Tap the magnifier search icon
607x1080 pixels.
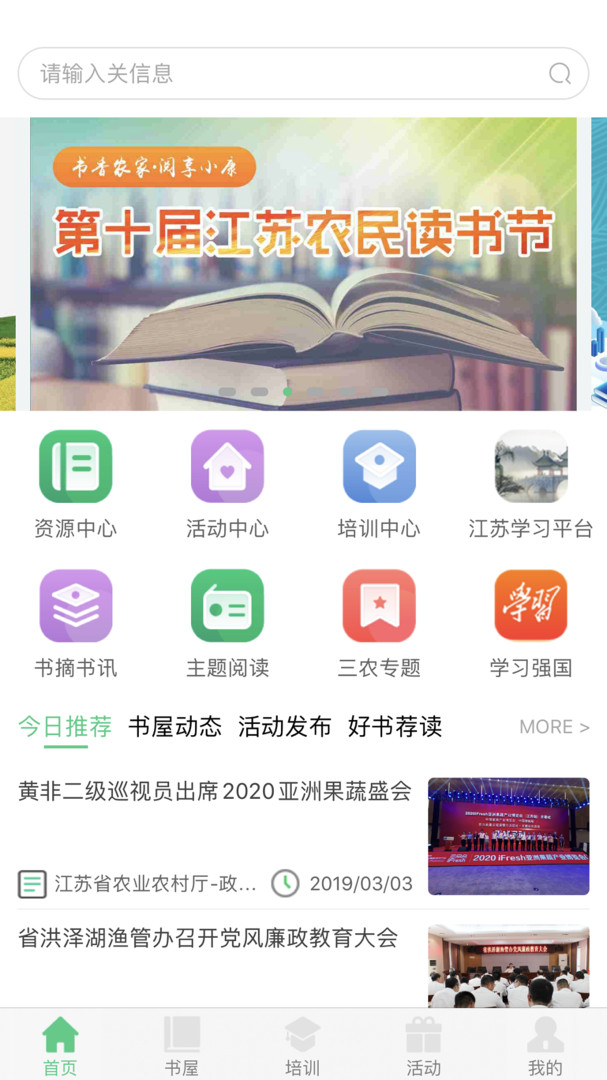click(560, 73)
